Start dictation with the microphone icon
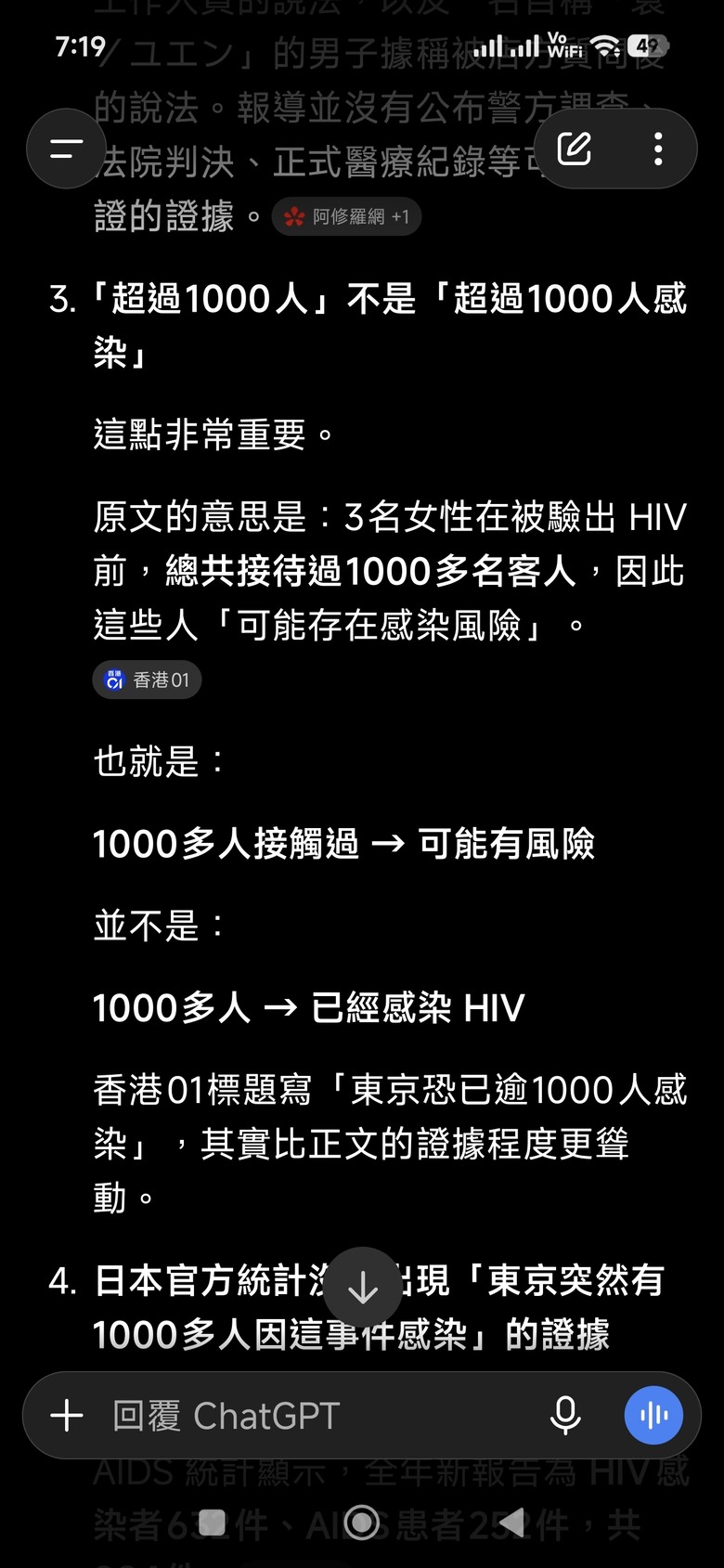This screenshot has width=724, height=1568. coord(565,1416)
